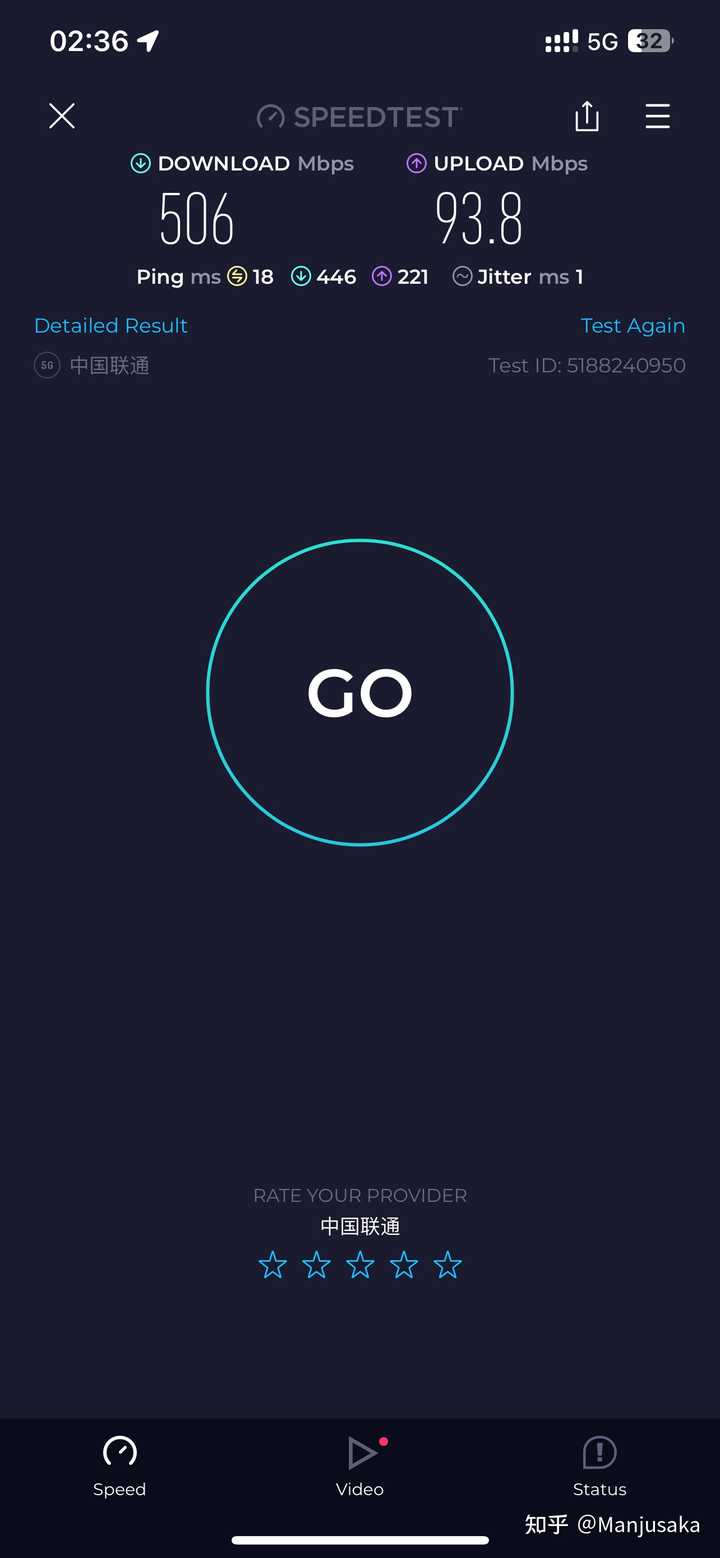Start a test with the GO button
Screen dimensions: 720x1558
coord(360,692)
